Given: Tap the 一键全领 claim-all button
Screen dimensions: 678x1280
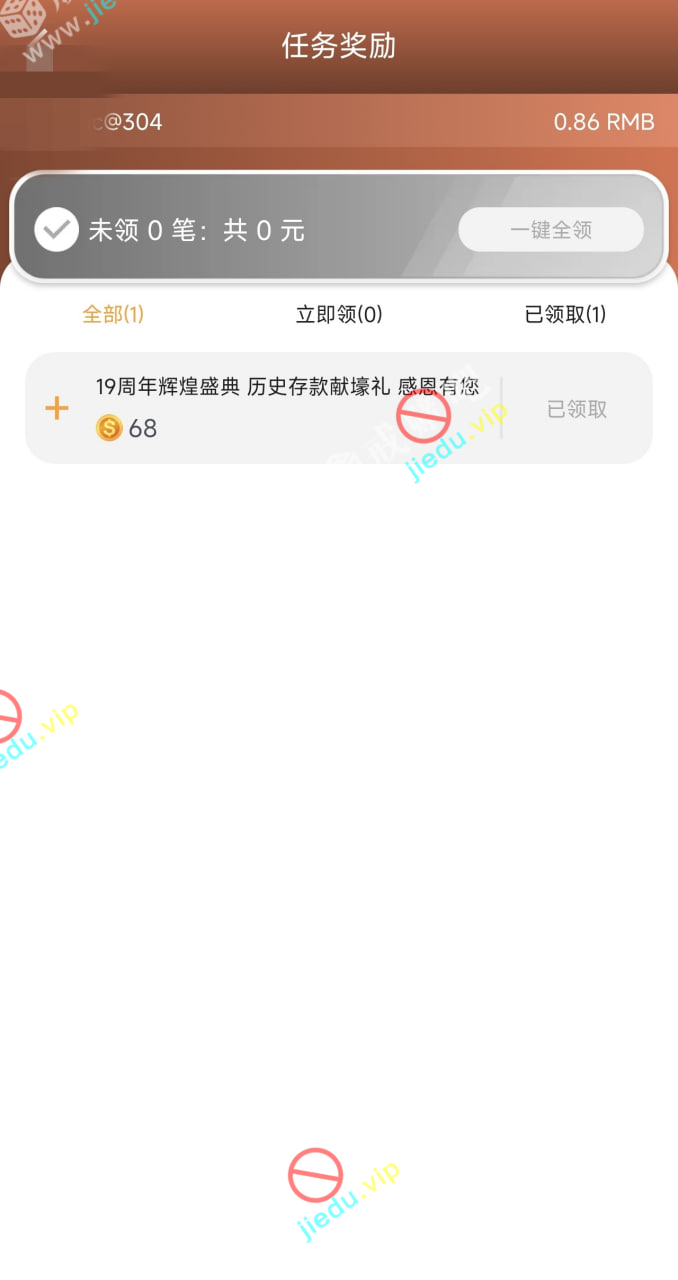Looking at the screenshot, I should point(551,230).
